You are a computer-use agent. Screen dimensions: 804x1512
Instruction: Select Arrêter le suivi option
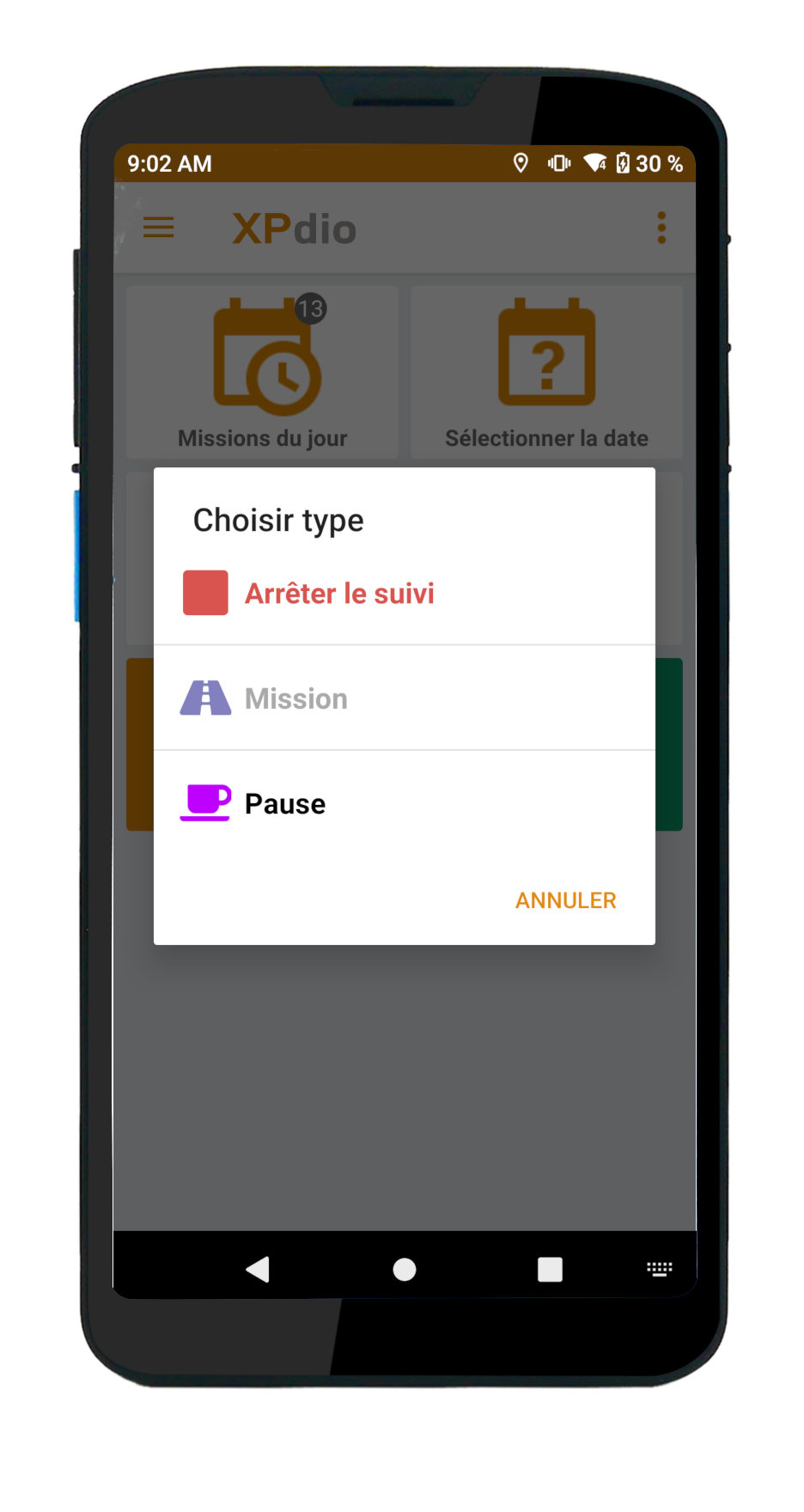pos(404,594)
